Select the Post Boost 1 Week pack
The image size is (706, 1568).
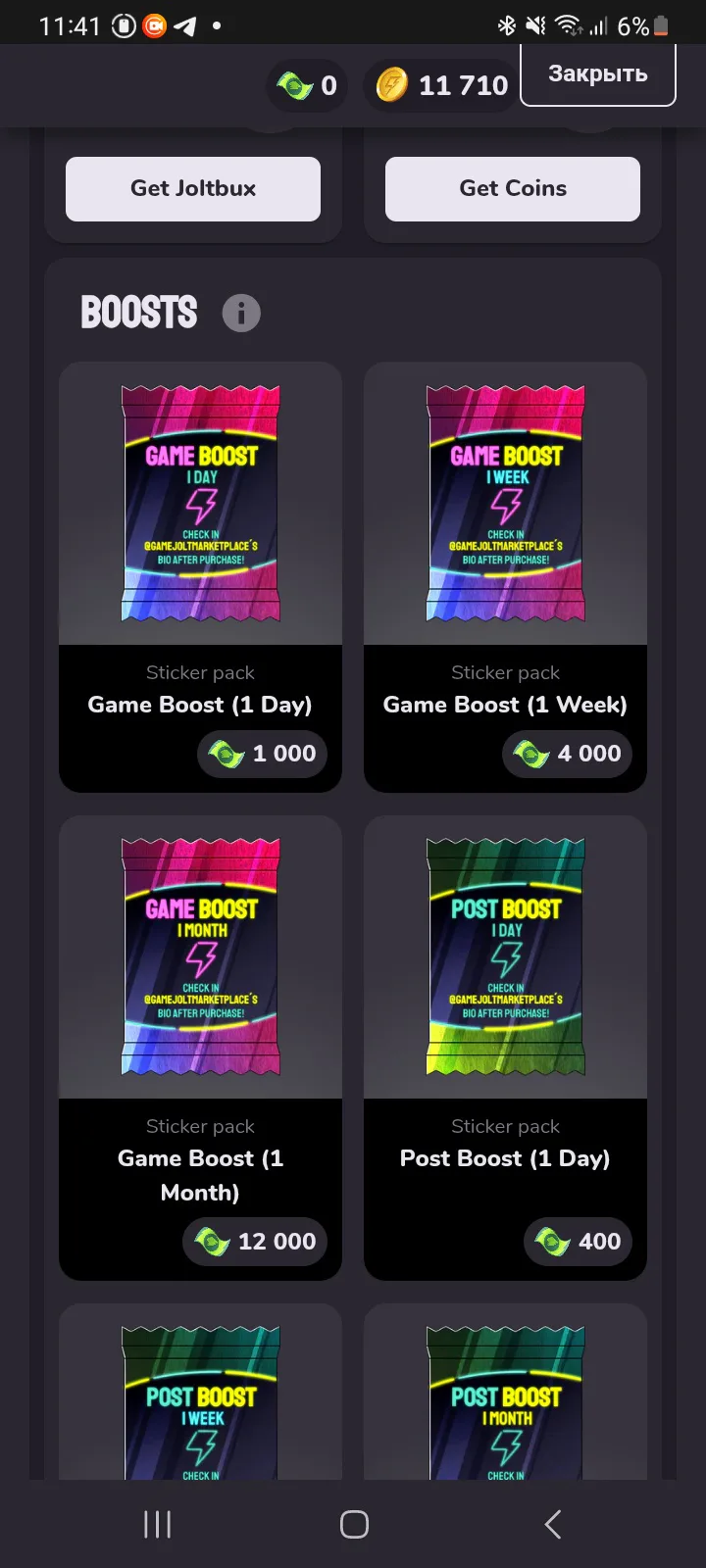tap(200, 1392)
